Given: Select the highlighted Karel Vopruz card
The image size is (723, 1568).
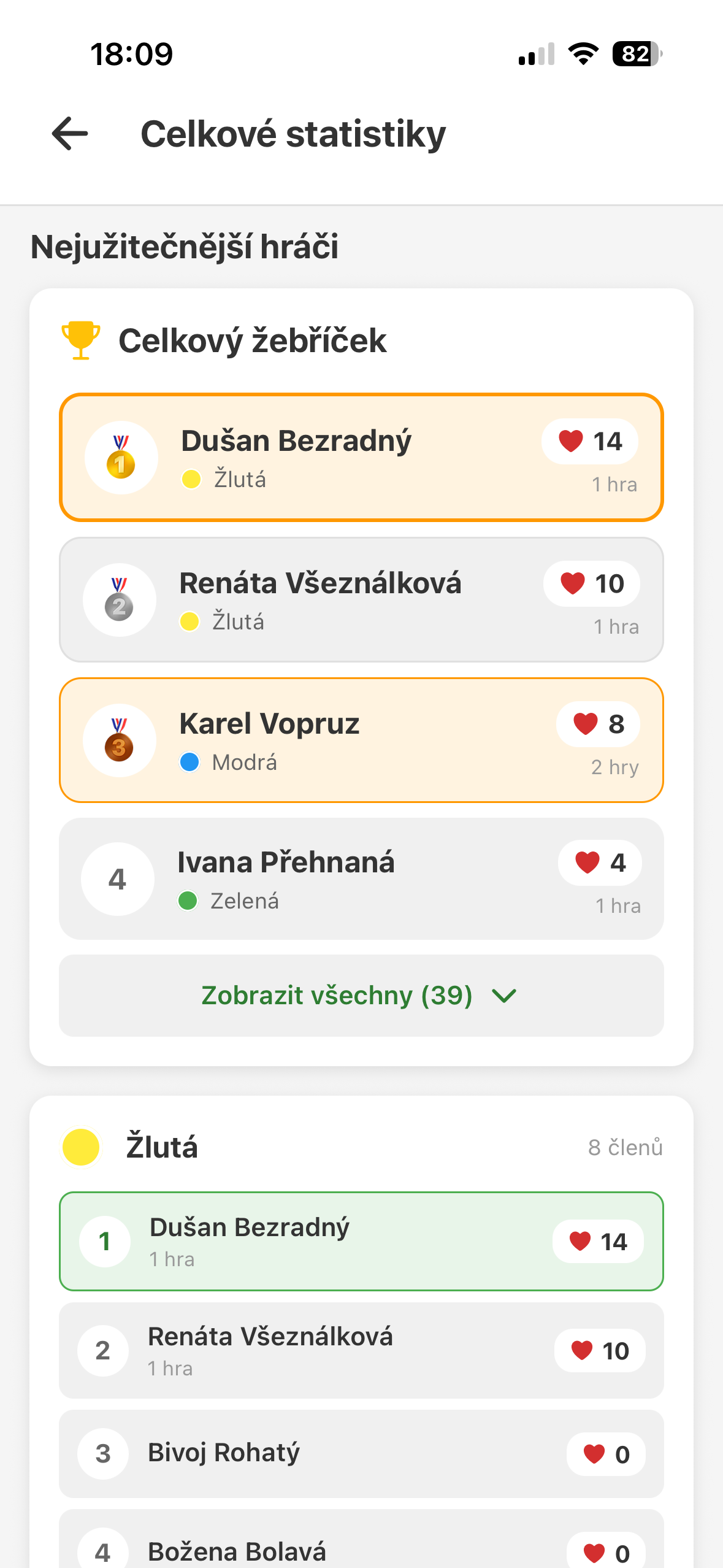Looking at the screenshot, I should (361, 740).
